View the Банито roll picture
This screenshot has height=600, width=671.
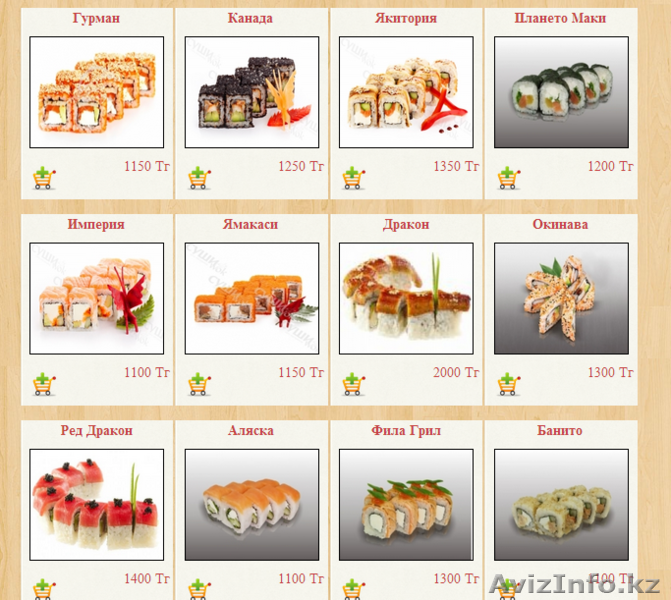tap(561, 504)
